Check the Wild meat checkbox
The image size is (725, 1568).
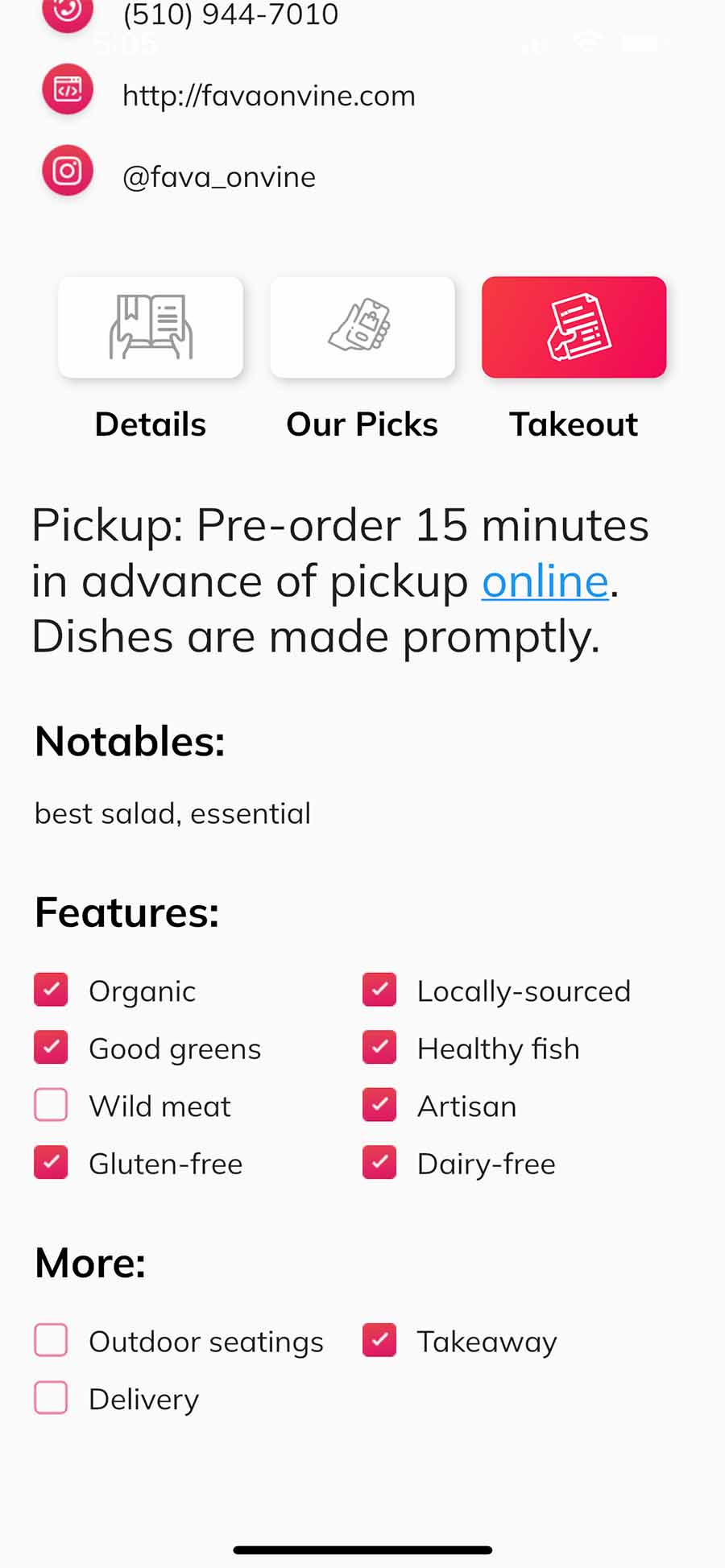[x=51, y=1105]
